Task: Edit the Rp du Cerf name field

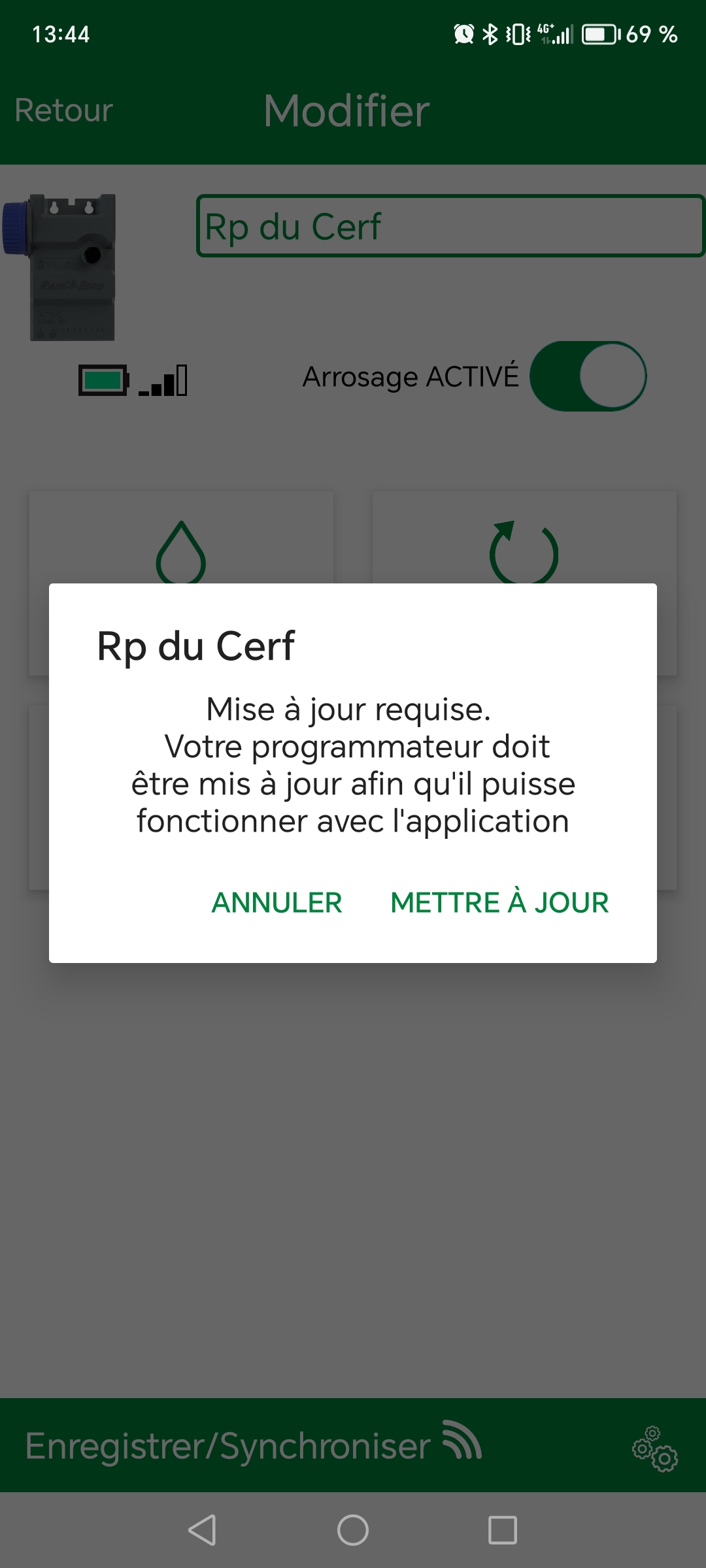Action: (450, 226)
